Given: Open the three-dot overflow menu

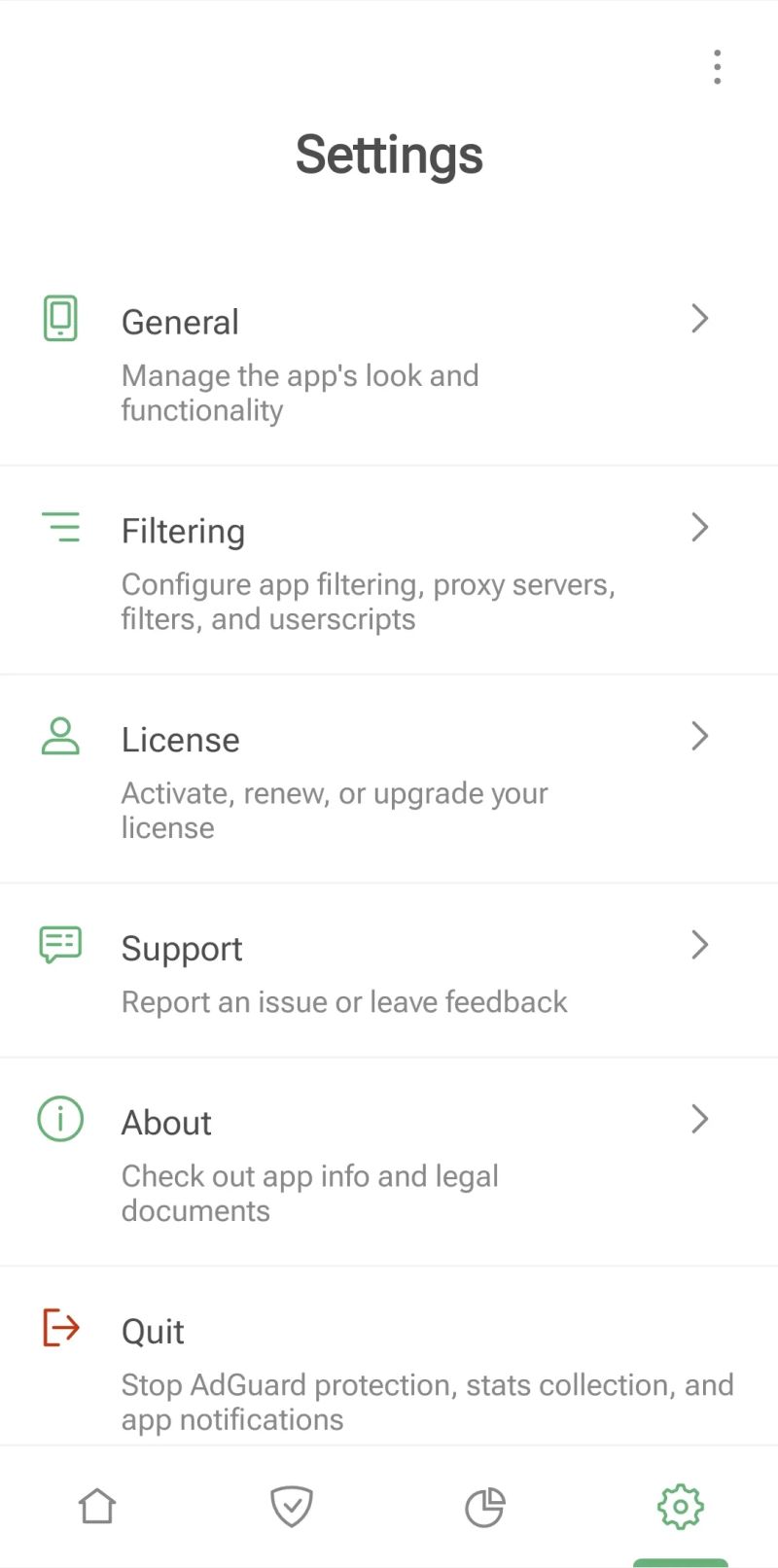Looking at the screenshot, I should pyautogui.click(x=717, y=66).
